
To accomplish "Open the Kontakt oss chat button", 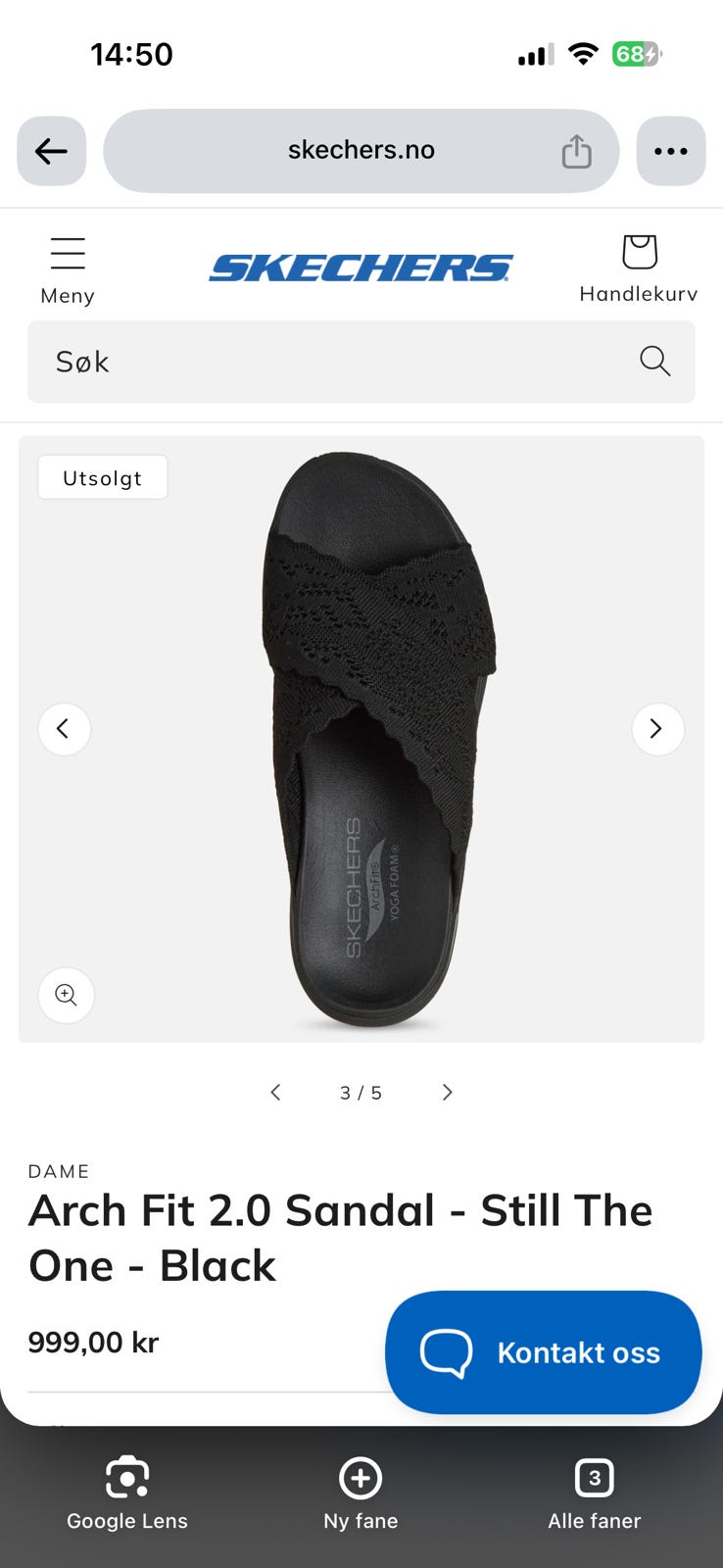I will click(544, 1352).
